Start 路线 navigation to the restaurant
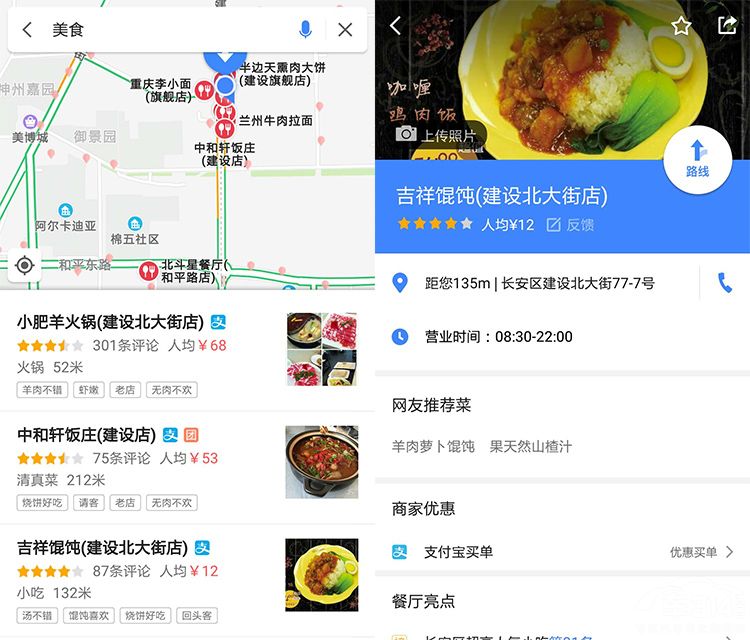750x640 pixels. point(697,158)
